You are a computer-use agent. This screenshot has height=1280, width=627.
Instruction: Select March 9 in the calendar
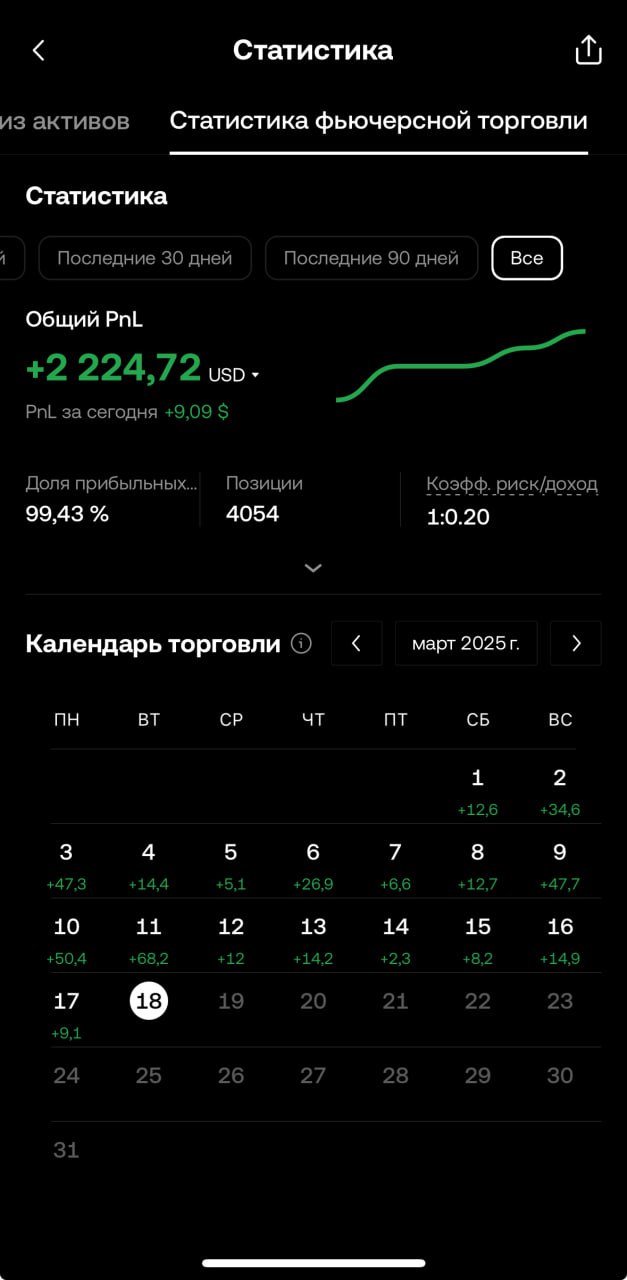click(560, 862)
